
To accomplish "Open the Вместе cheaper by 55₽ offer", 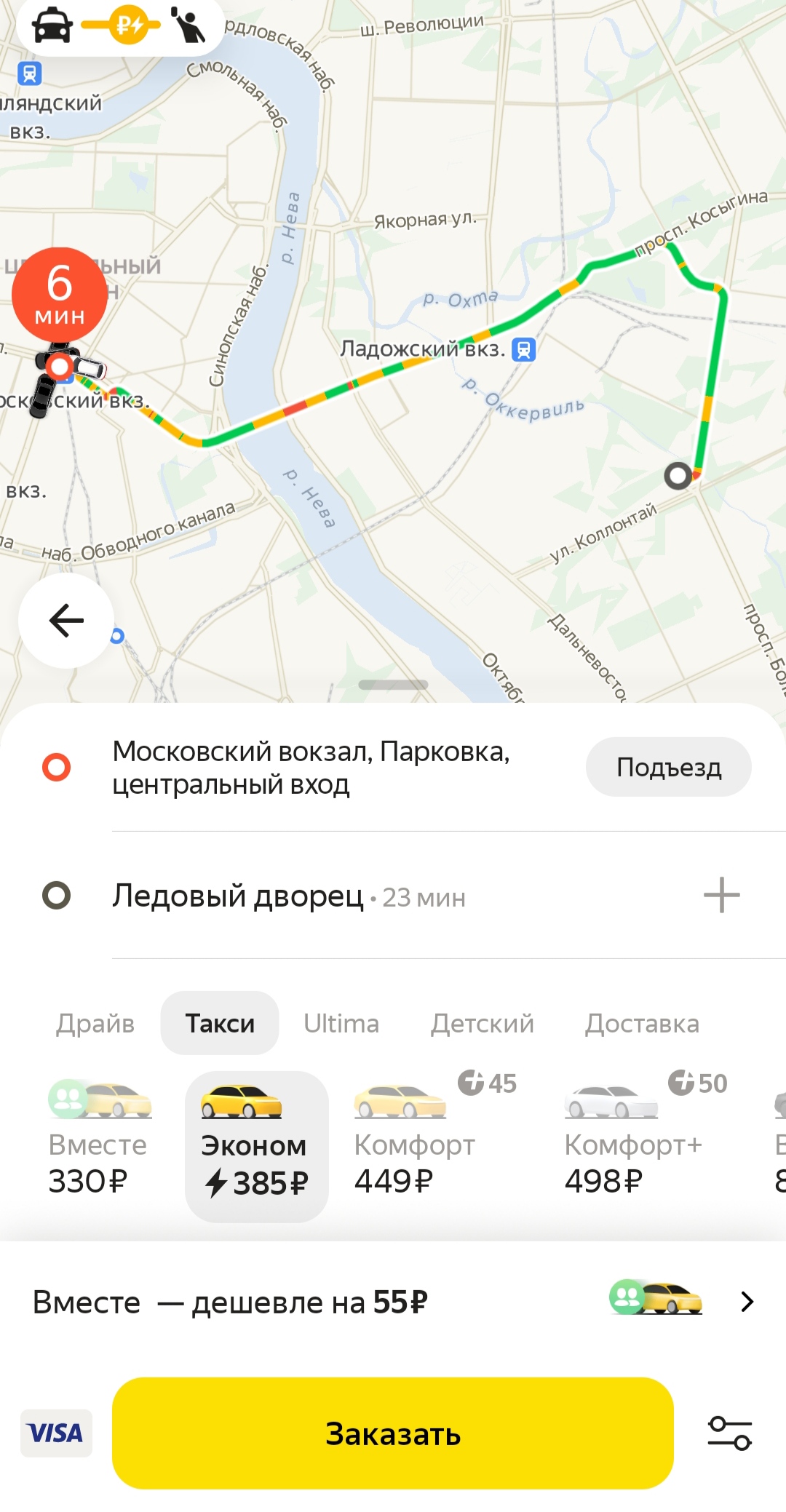I will point(393,1302).
